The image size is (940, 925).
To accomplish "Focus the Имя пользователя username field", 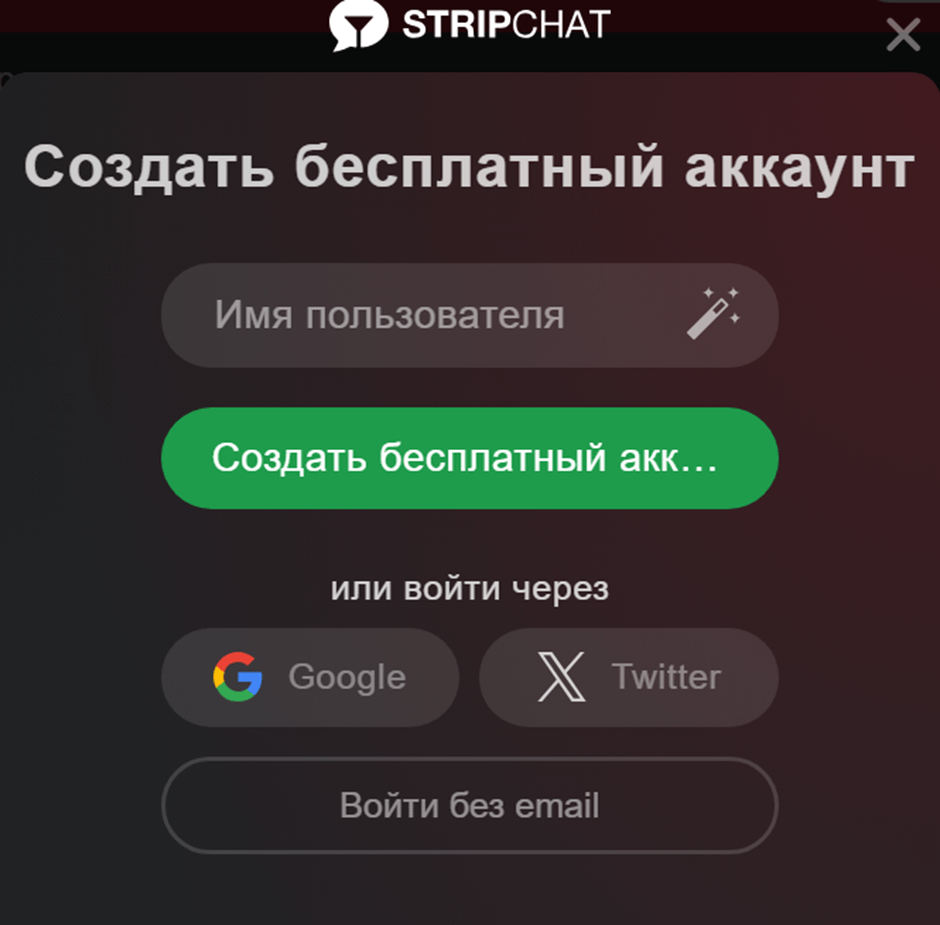I will pos(420,316).
